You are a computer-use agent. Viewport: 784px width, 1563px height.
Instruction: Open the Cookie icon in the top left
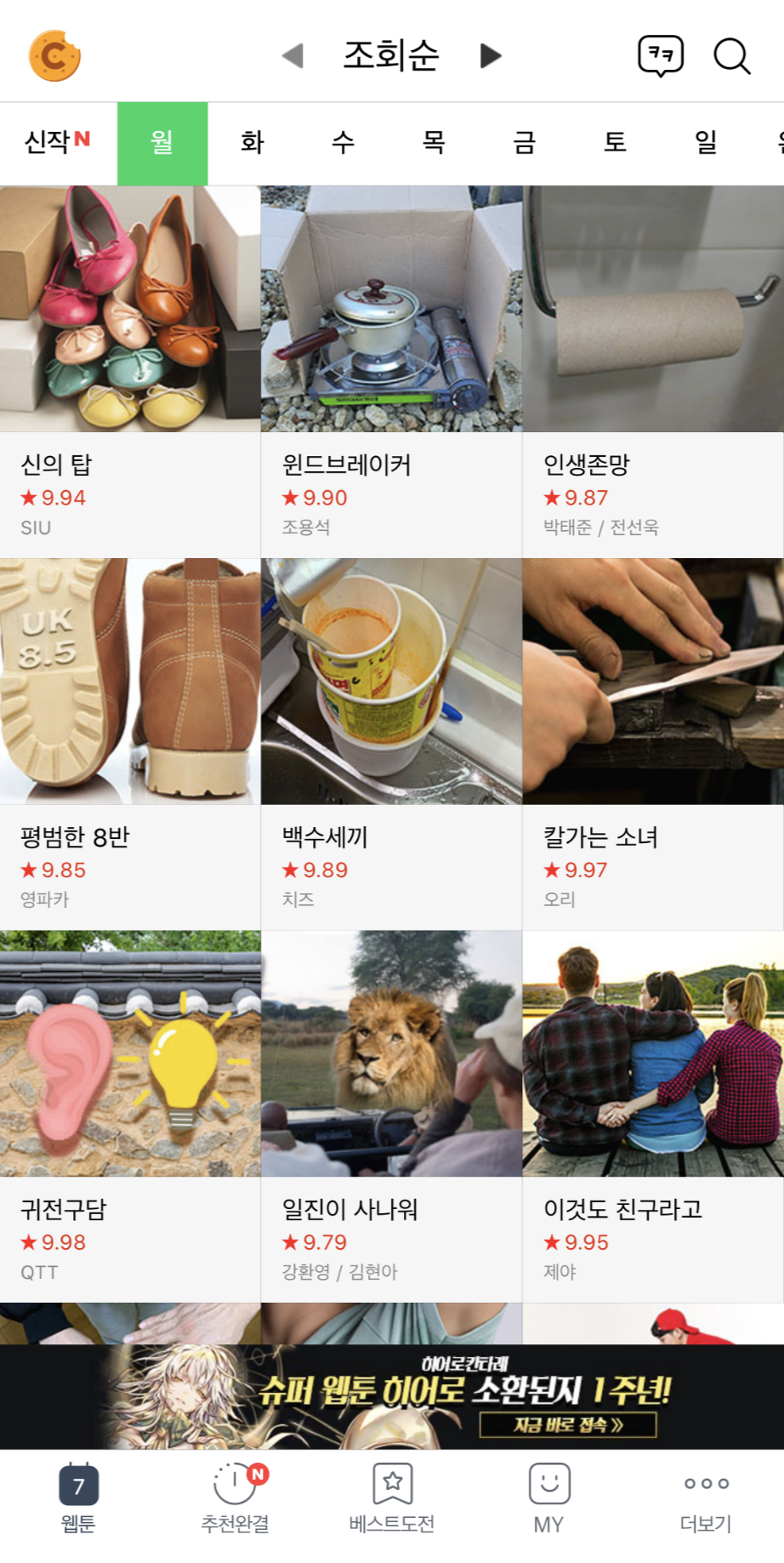[54, 54]
